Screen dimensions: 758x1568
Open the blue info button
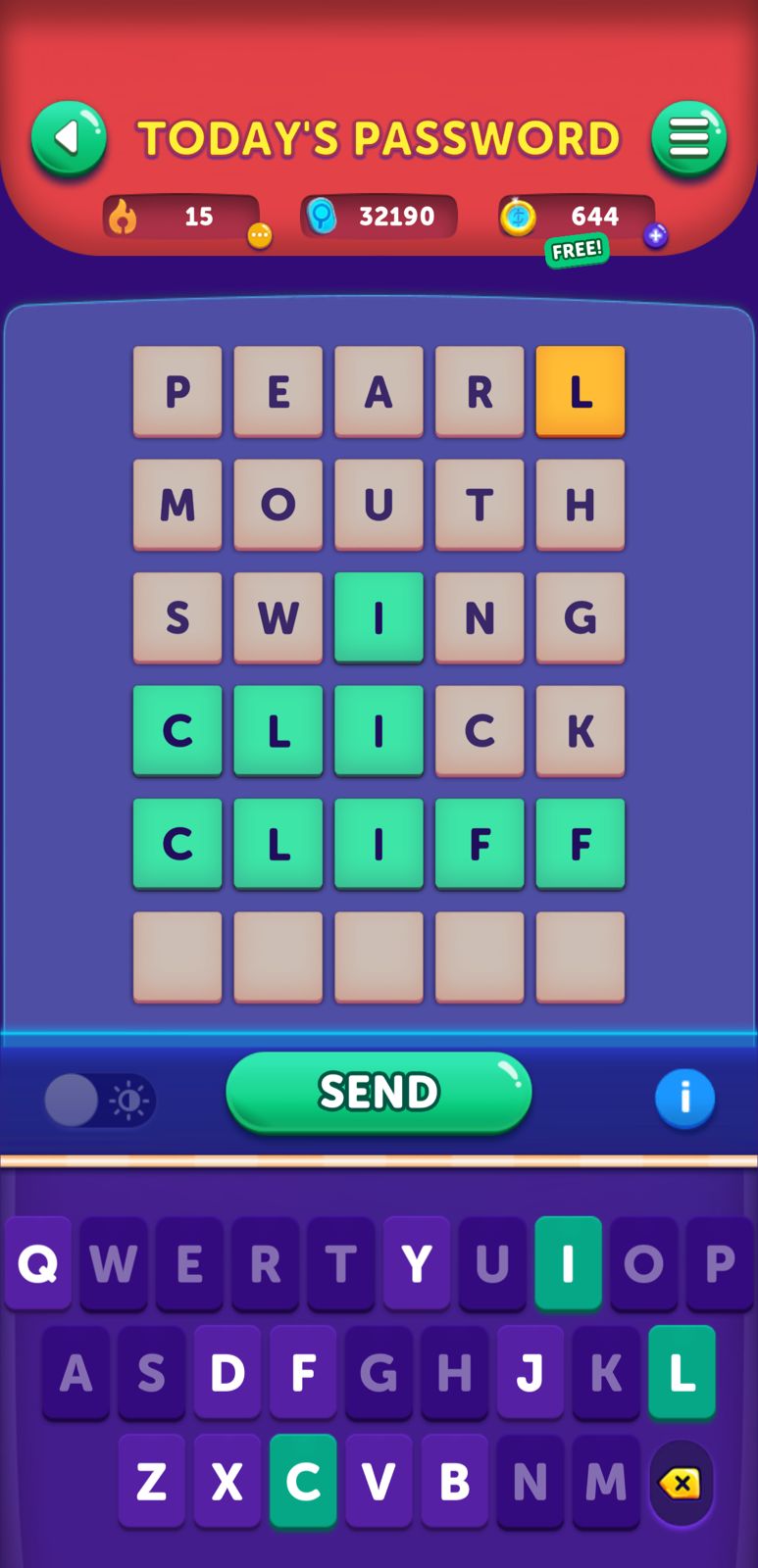tap(684, 1098)
